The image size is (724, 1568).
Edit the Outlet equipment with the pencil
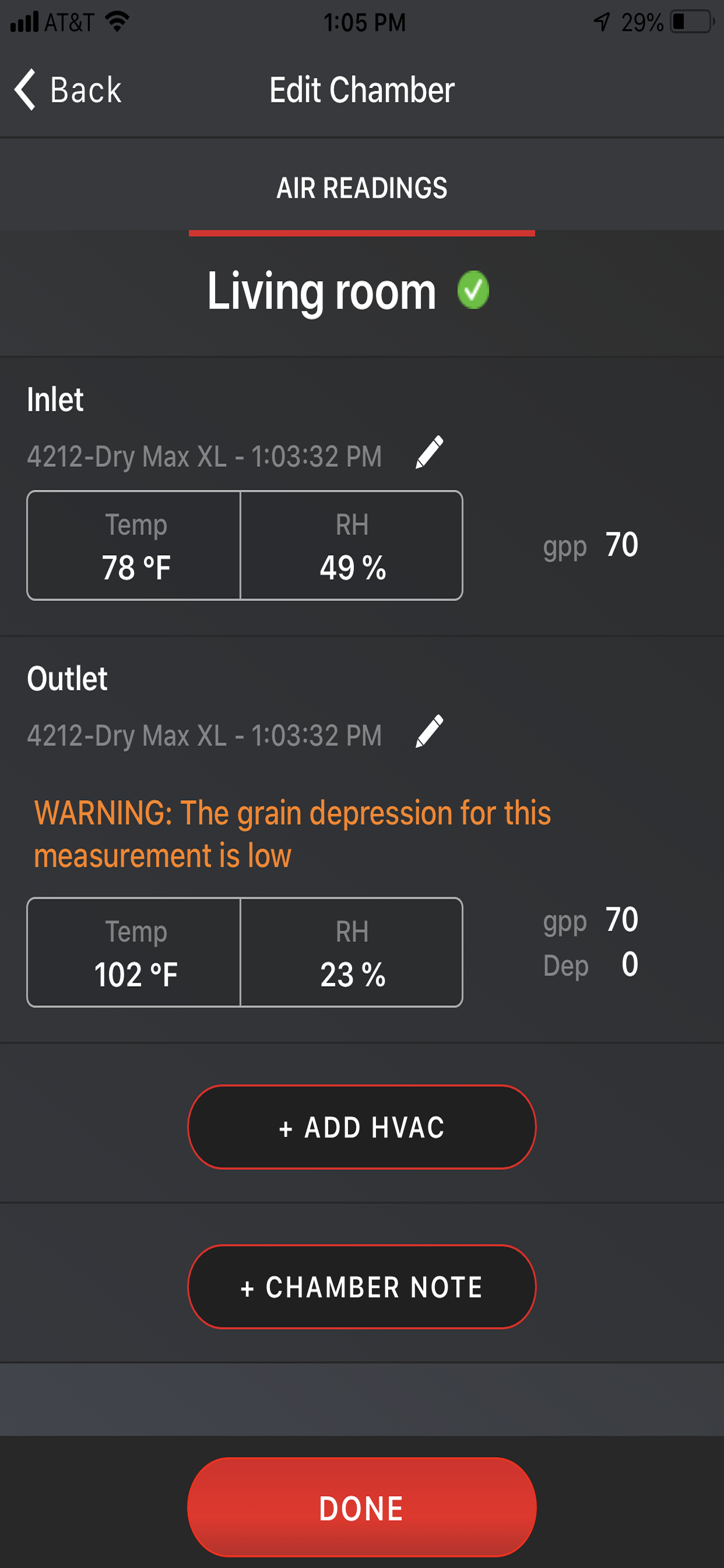click(x=429, y=731)
